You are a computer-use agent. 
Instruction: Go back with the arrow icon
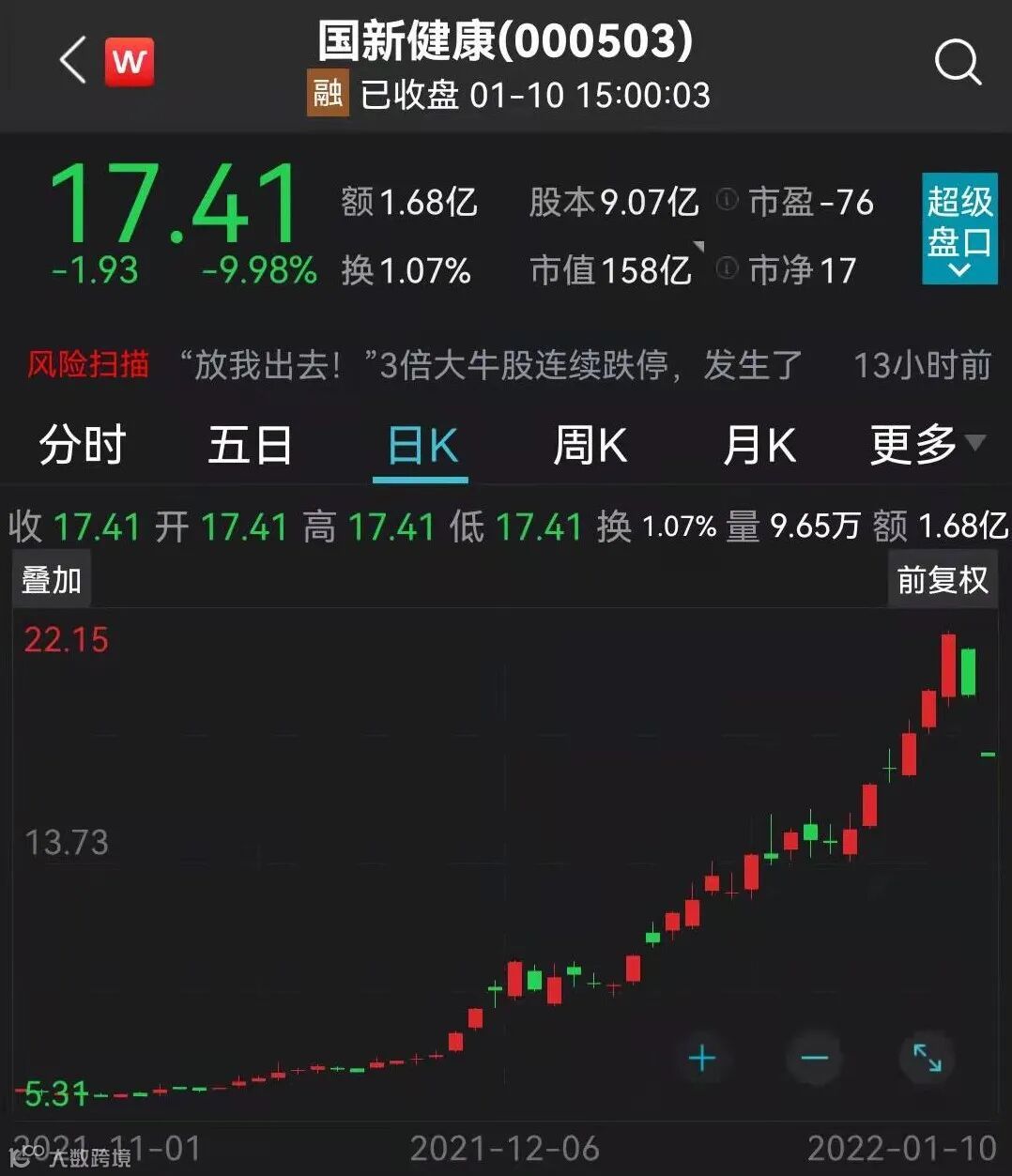tap(73, 61)
